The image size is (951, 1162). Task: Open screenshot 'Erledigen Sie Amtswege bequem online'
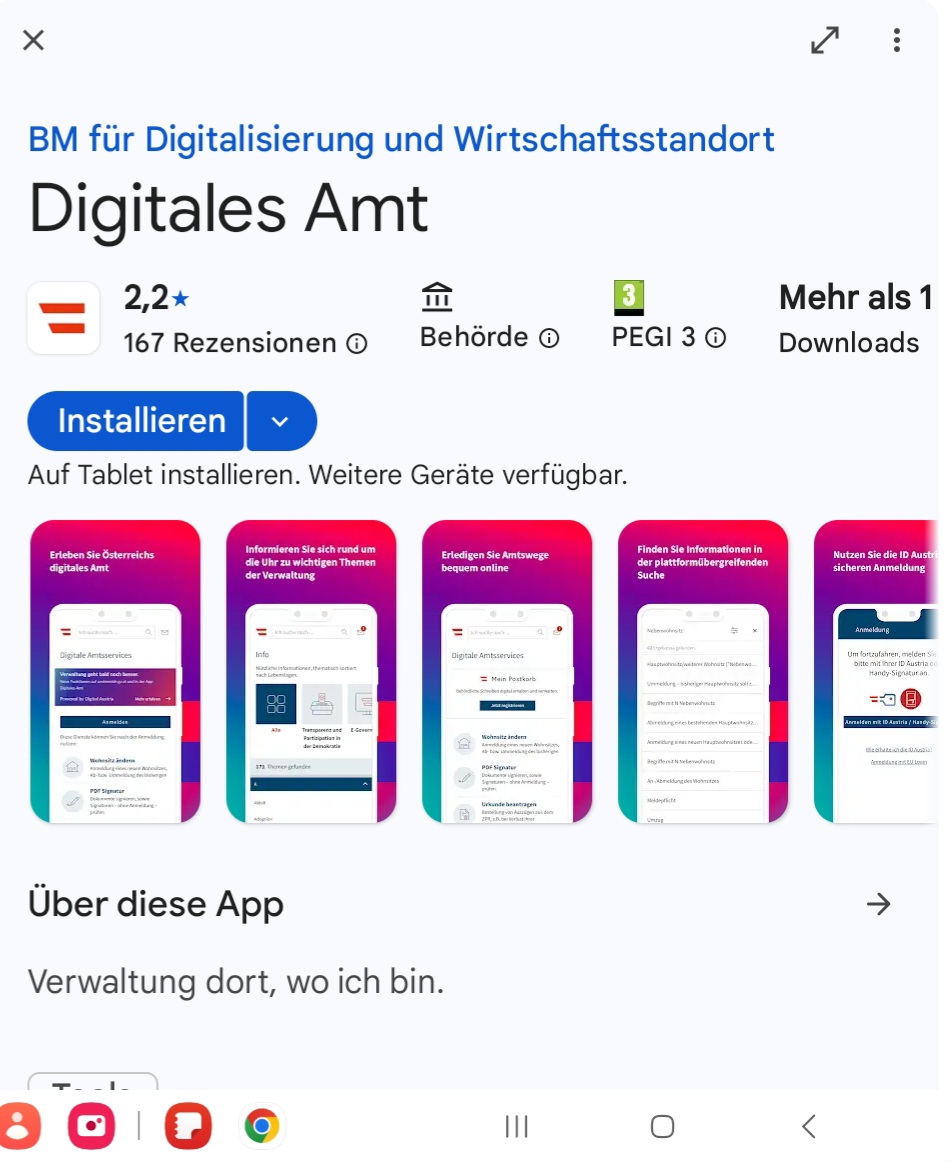[507, 671]
